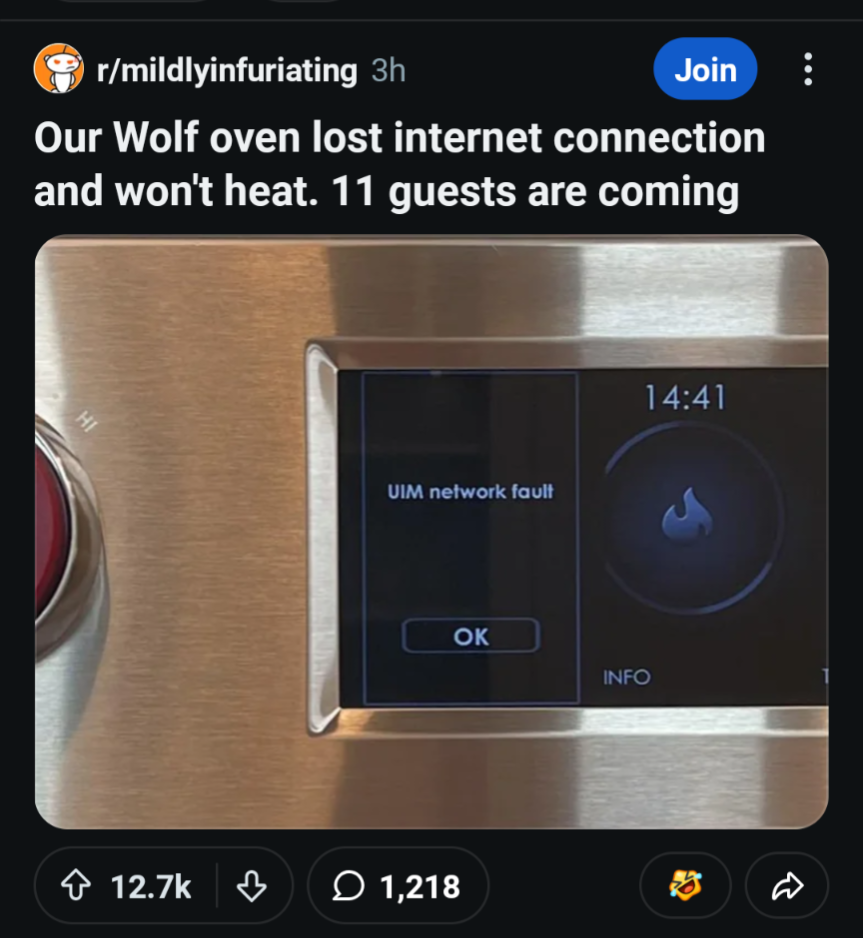The image size is (863, 938).
Task: Open the post overflow menu
Action: coord(808,71)
